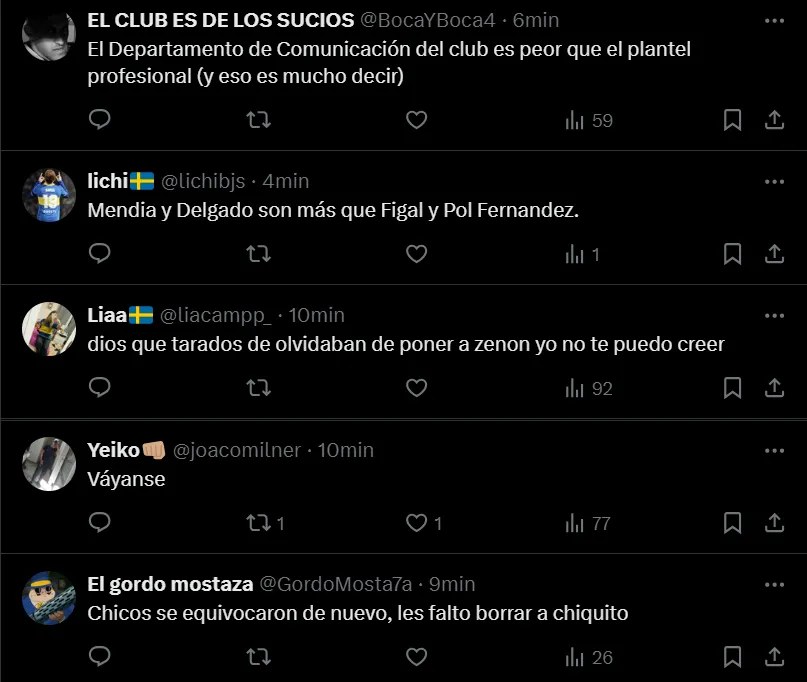Screen dimensions: 807x682
Task: Bookmark EL CLUB ES DE LOS SUCIOS tweet
Action: [732, 120]
